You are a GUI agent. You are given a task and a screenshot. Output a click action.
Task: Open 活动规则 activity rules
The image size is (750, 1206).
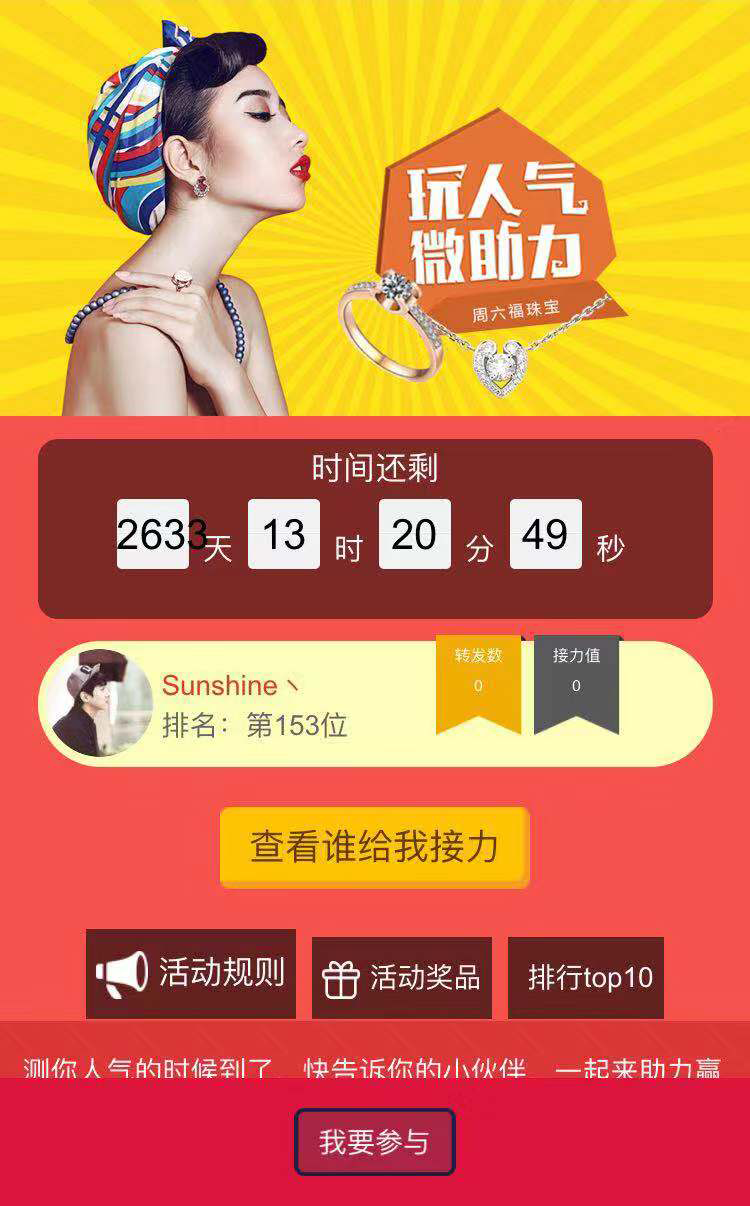pos(191,973)
